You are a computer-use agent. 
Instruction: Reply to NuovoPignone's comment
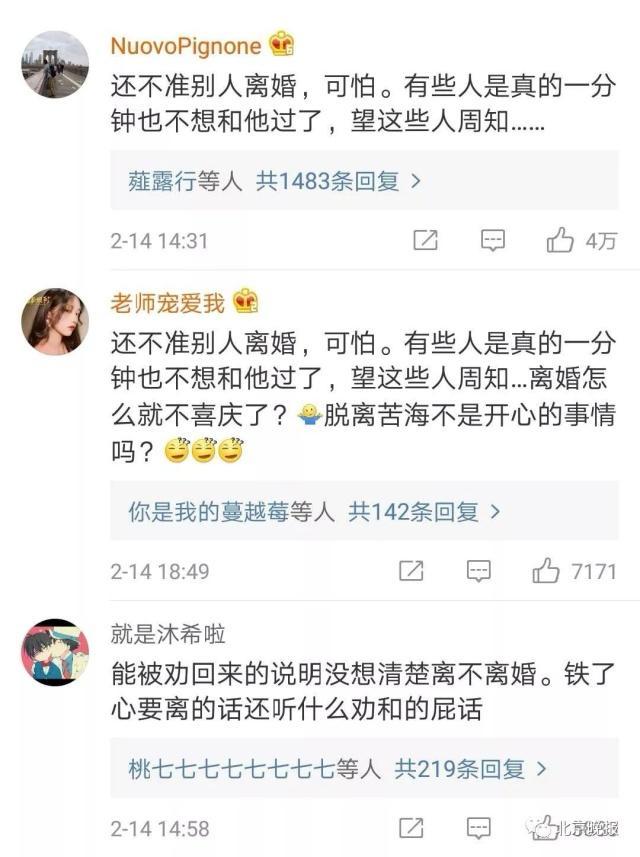(492, 240)
